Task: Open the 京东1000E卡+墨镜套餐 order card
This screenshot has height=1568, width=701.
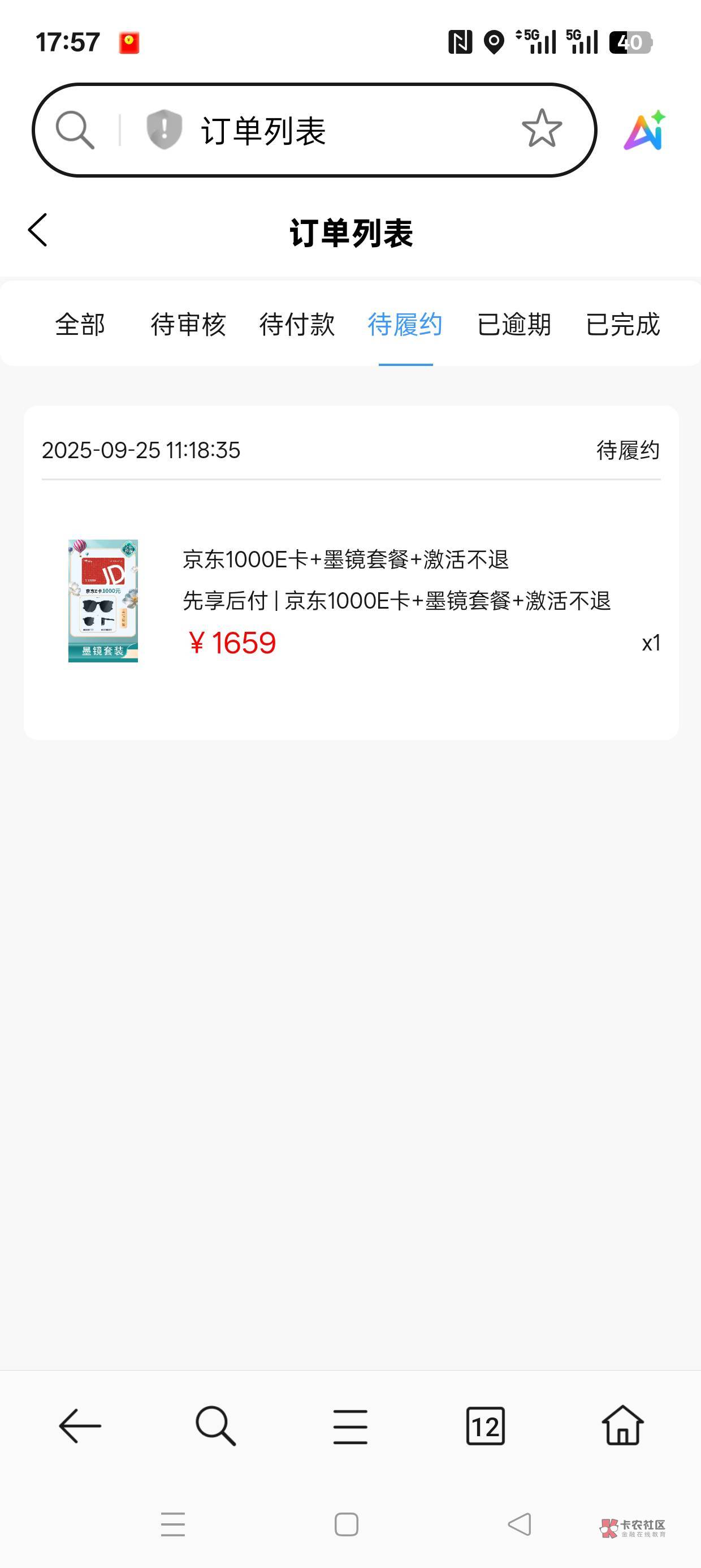Action: pyautogui.click(x=350, y=600)
